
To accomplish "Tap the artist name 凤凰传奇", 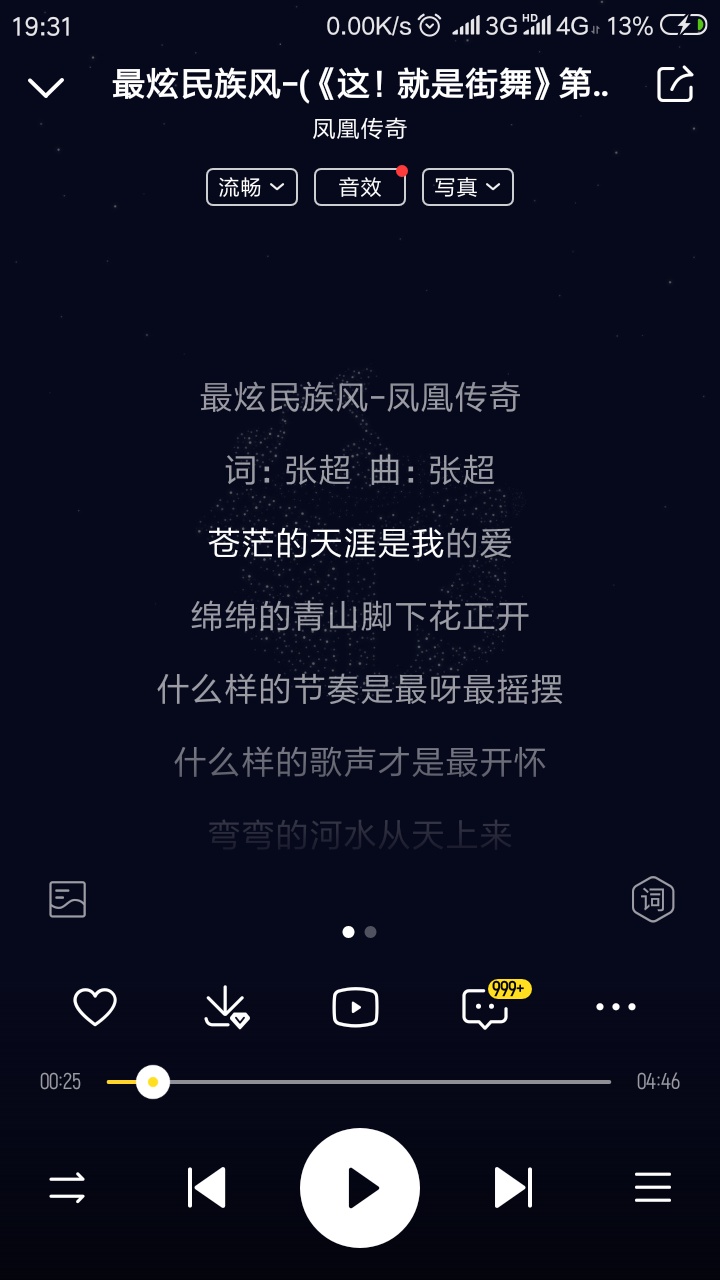I will (x=360, y=129).
